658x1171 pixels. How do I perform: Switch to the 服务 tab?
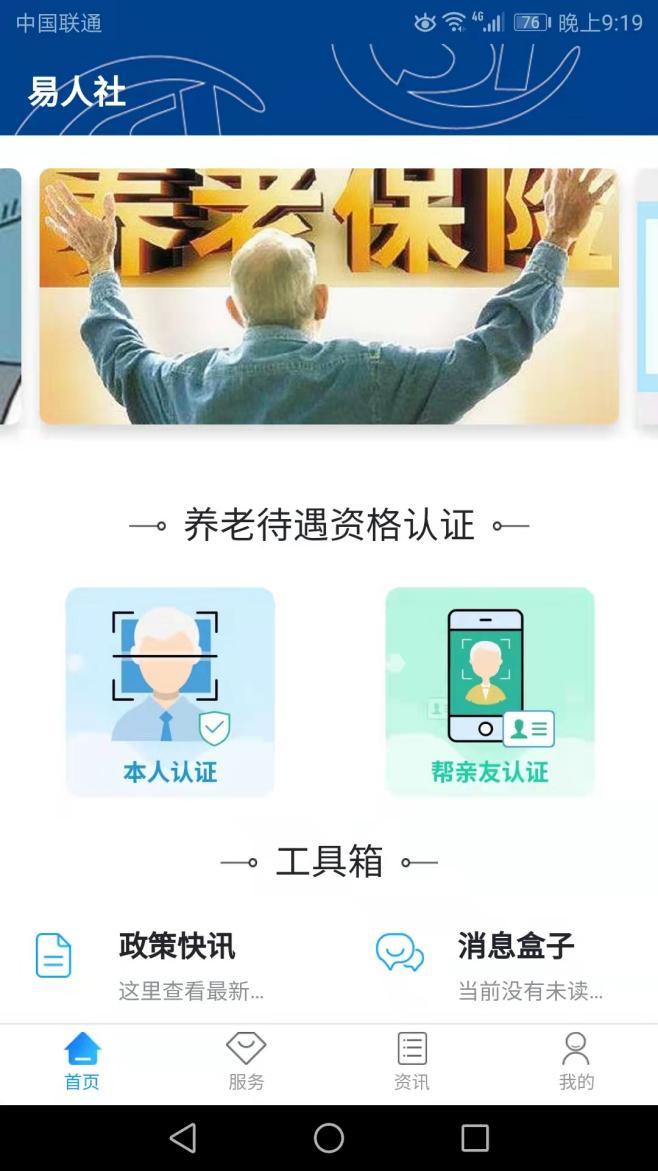point(246,1062)
